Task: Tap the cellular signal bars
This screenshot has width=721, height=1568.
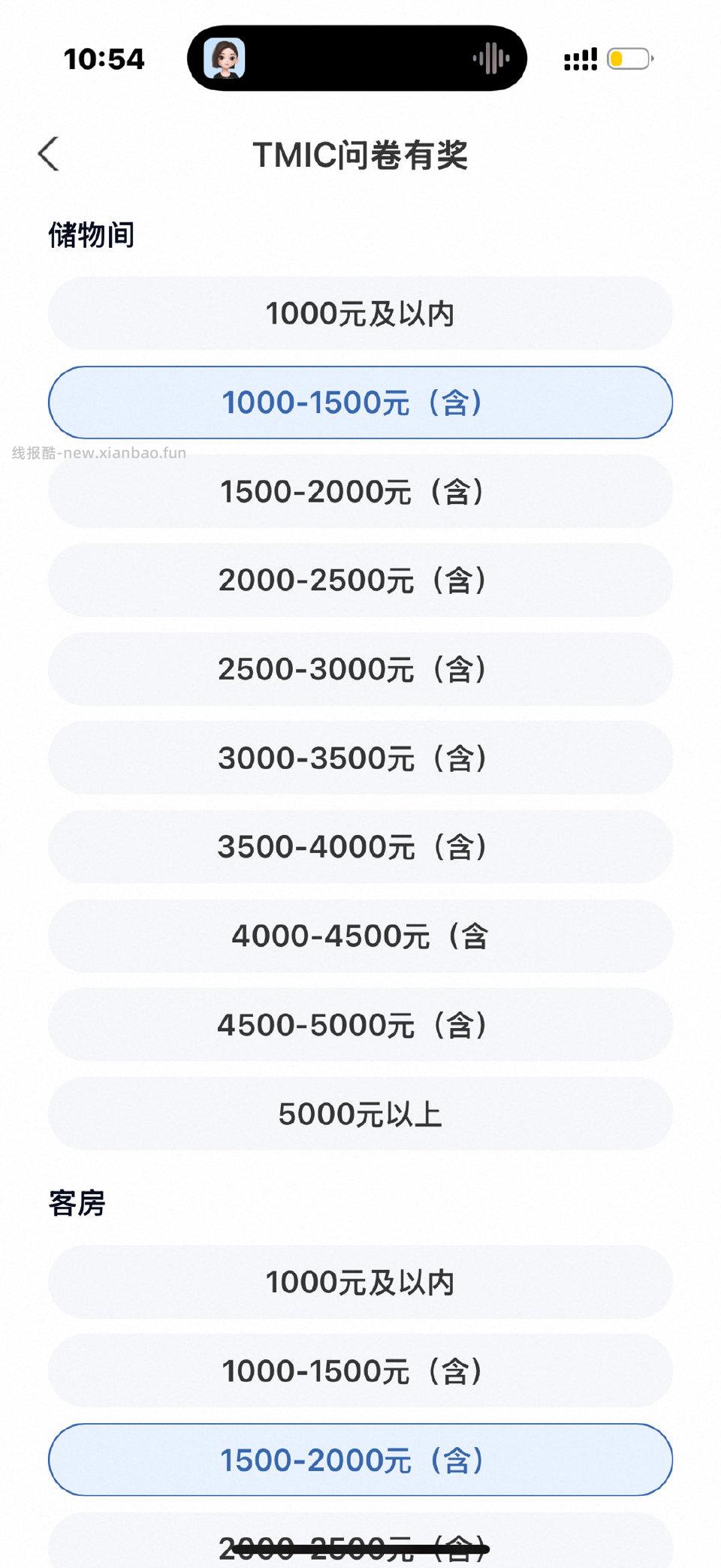Action: click(x=579, y=57)
